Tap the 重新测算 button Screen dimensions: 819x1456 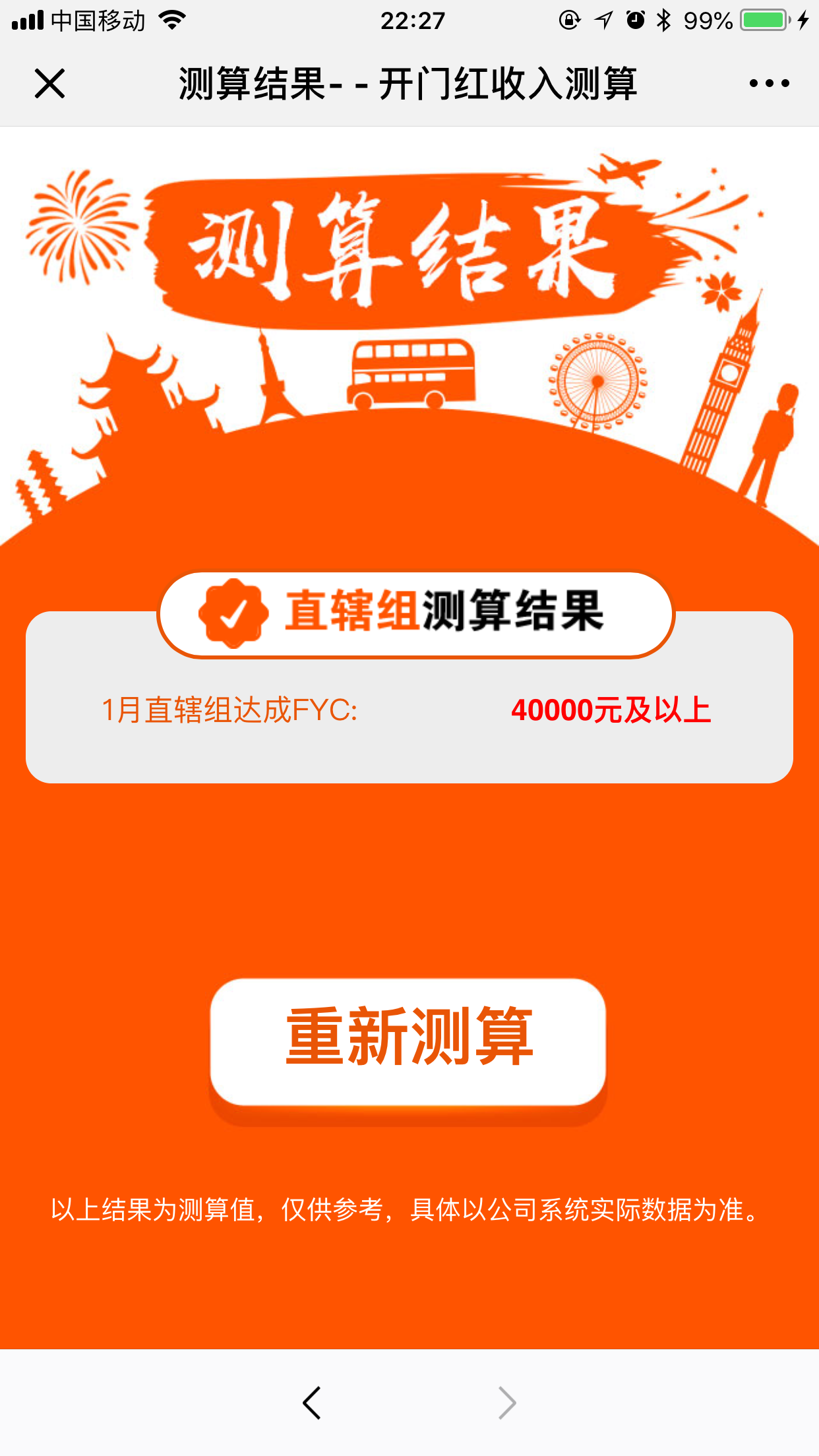point(408,1041)
